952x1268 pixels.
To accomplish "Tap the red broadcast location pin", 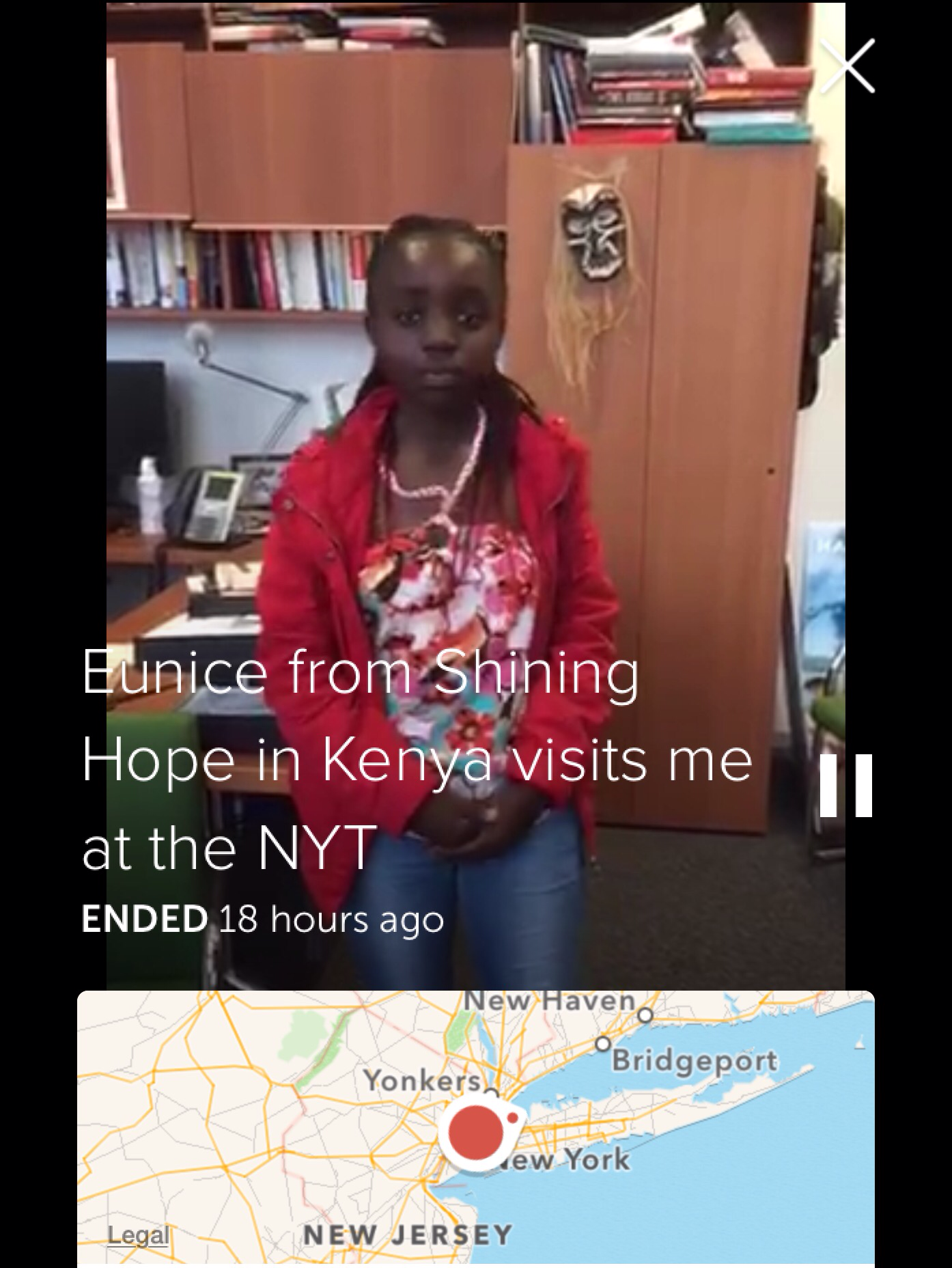I will (477, 1133).
